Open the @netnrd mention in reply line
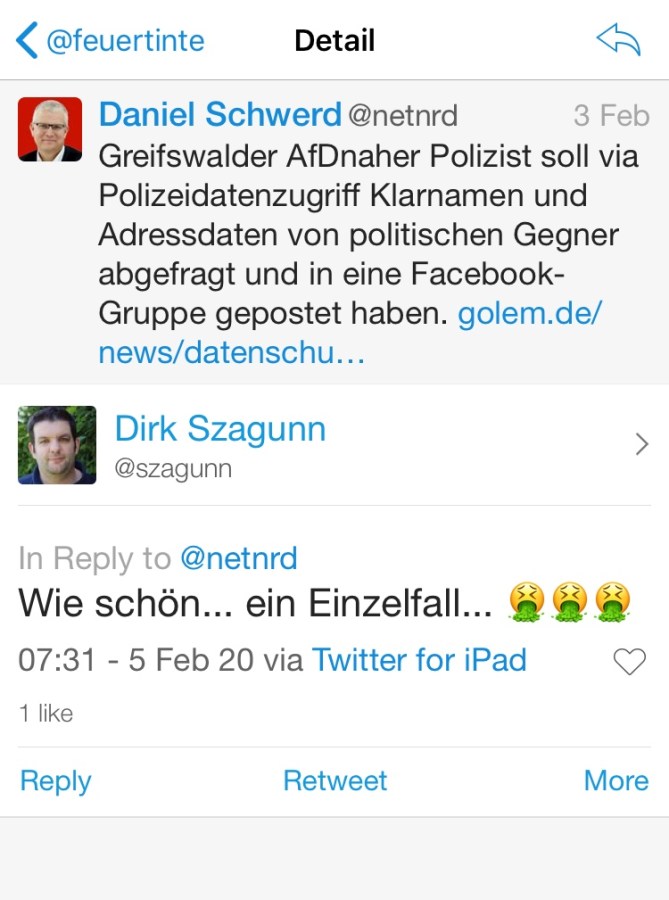The image size is (669, 900). click(x=238, y=558)
